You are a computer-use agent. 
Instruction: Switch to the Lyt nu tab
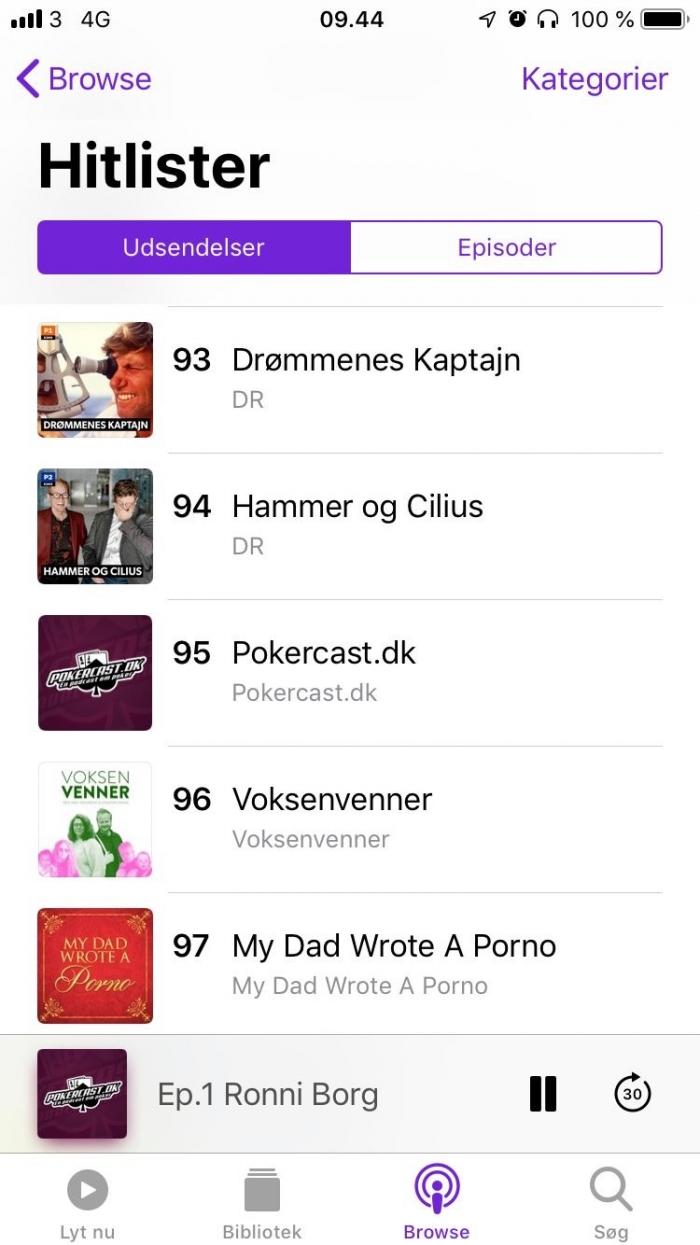click(x=87, y=1203)
